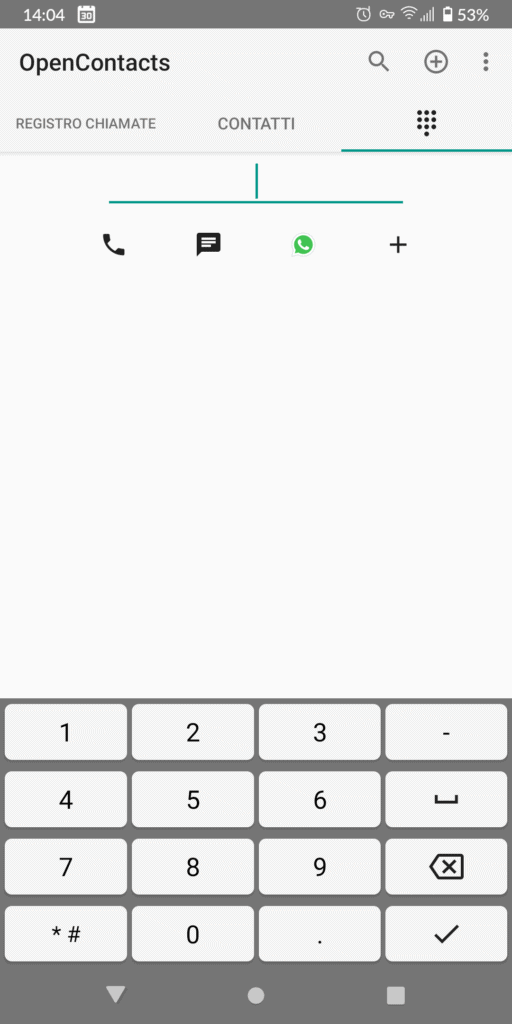Viewport: 512px width, 1024px height.
Task: Save the number using the plain plus icon
Action: coord(398,245)
